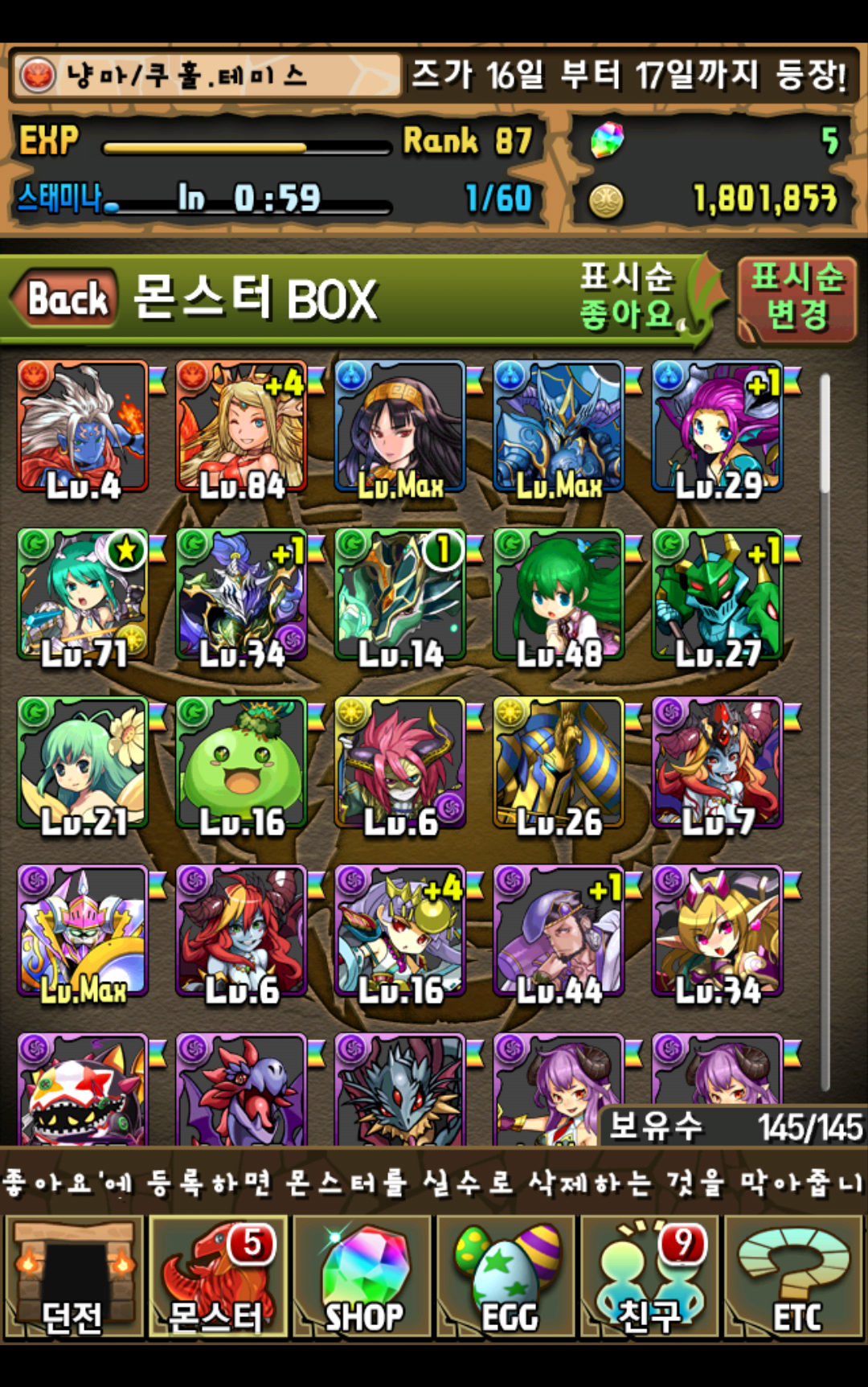Open the Lv.44 bearded purple monster

tap(559, 931)
